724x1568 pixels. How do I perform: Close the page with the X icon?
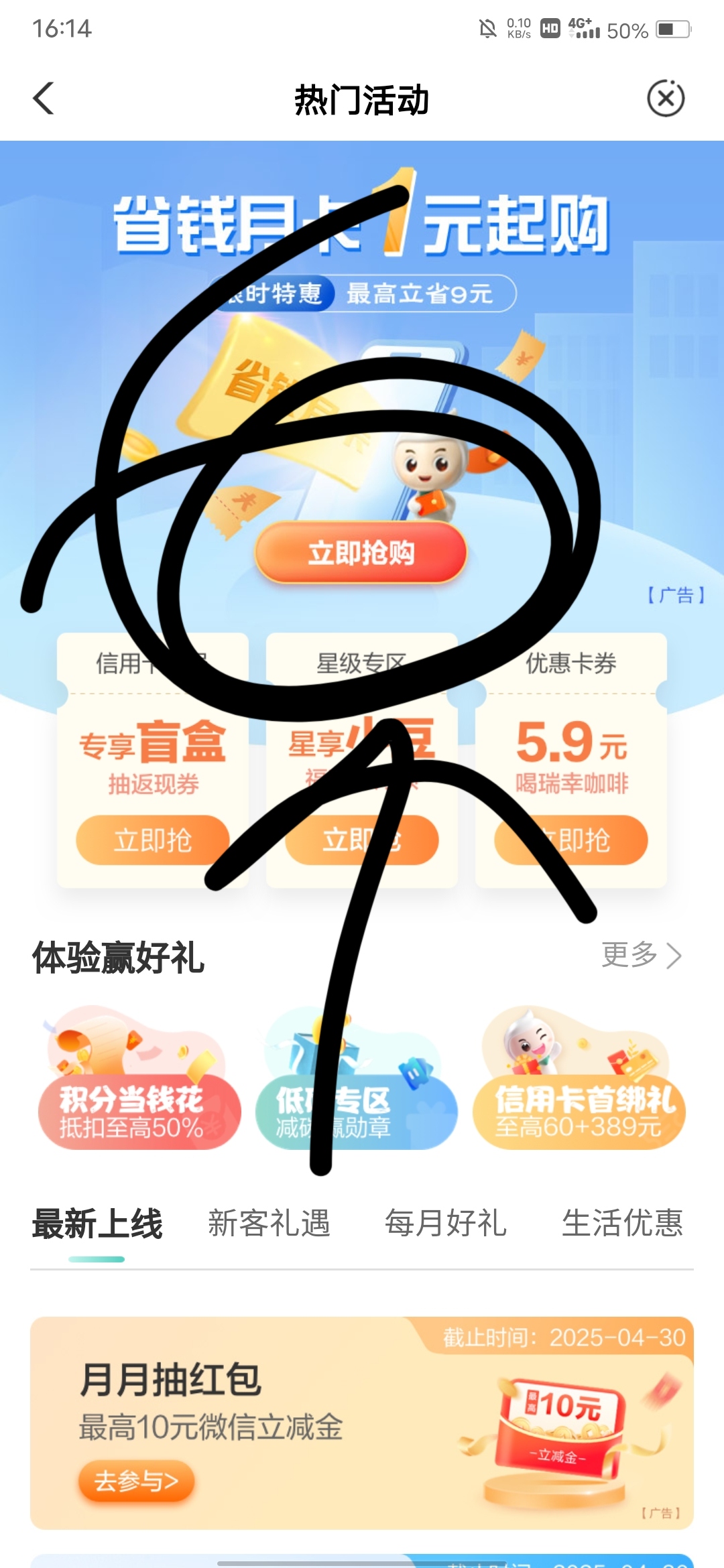point(666,99)
